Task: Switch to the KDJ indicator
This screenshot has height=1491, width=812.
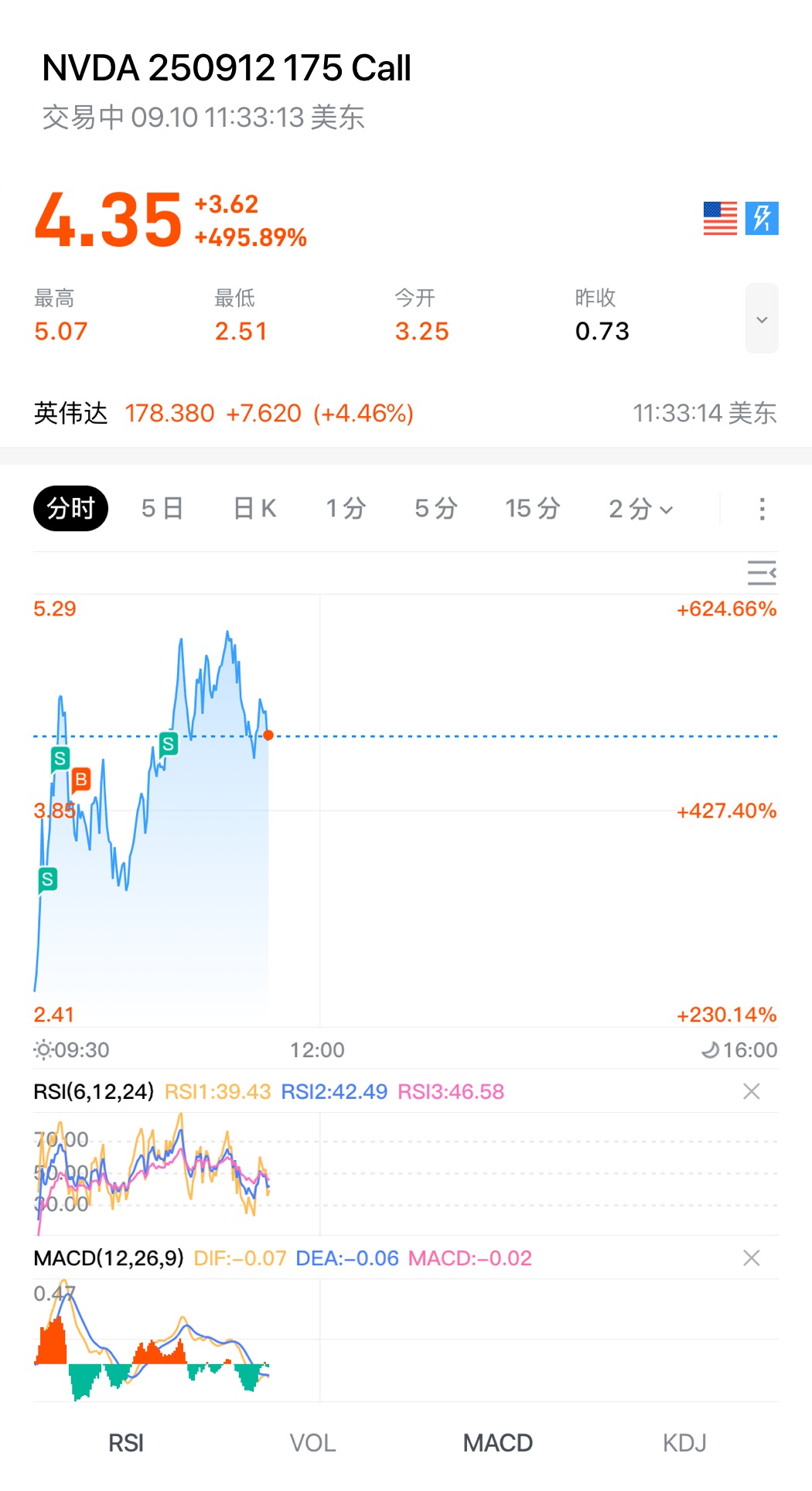Action: (684, 1443)
